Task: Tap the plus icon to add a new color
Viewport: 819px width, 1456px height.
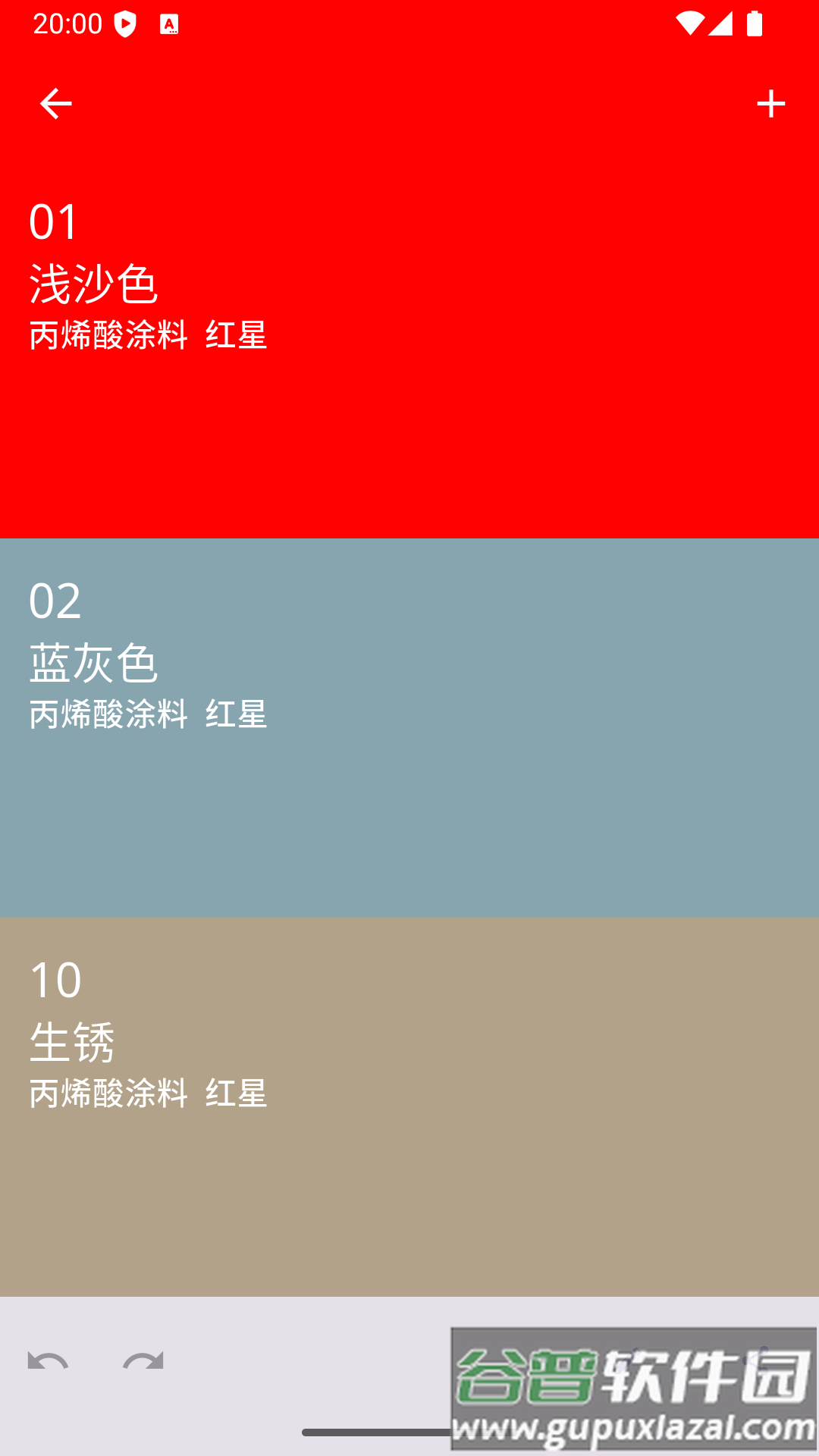Action: 771,103
